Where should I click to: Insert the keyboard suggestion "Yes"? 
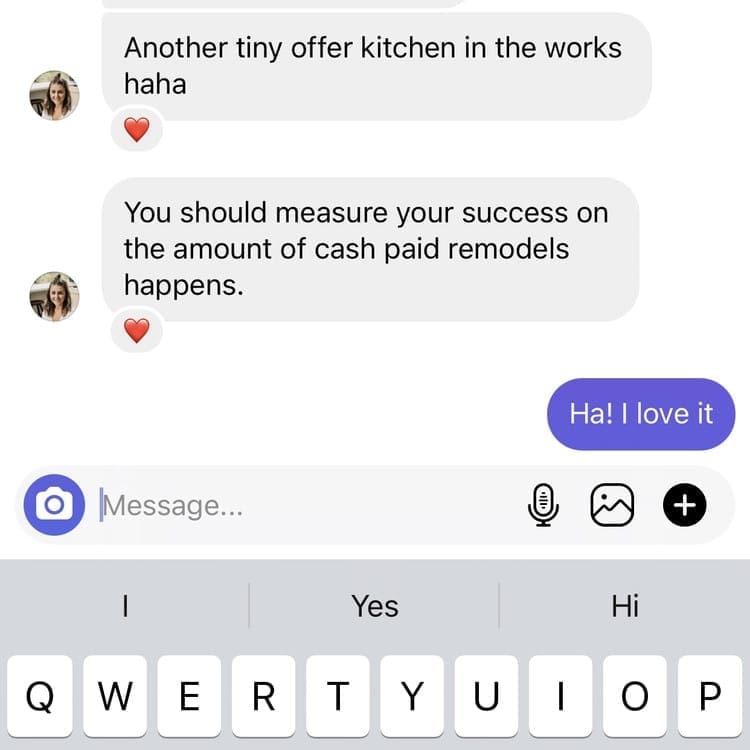pos(374,606)
